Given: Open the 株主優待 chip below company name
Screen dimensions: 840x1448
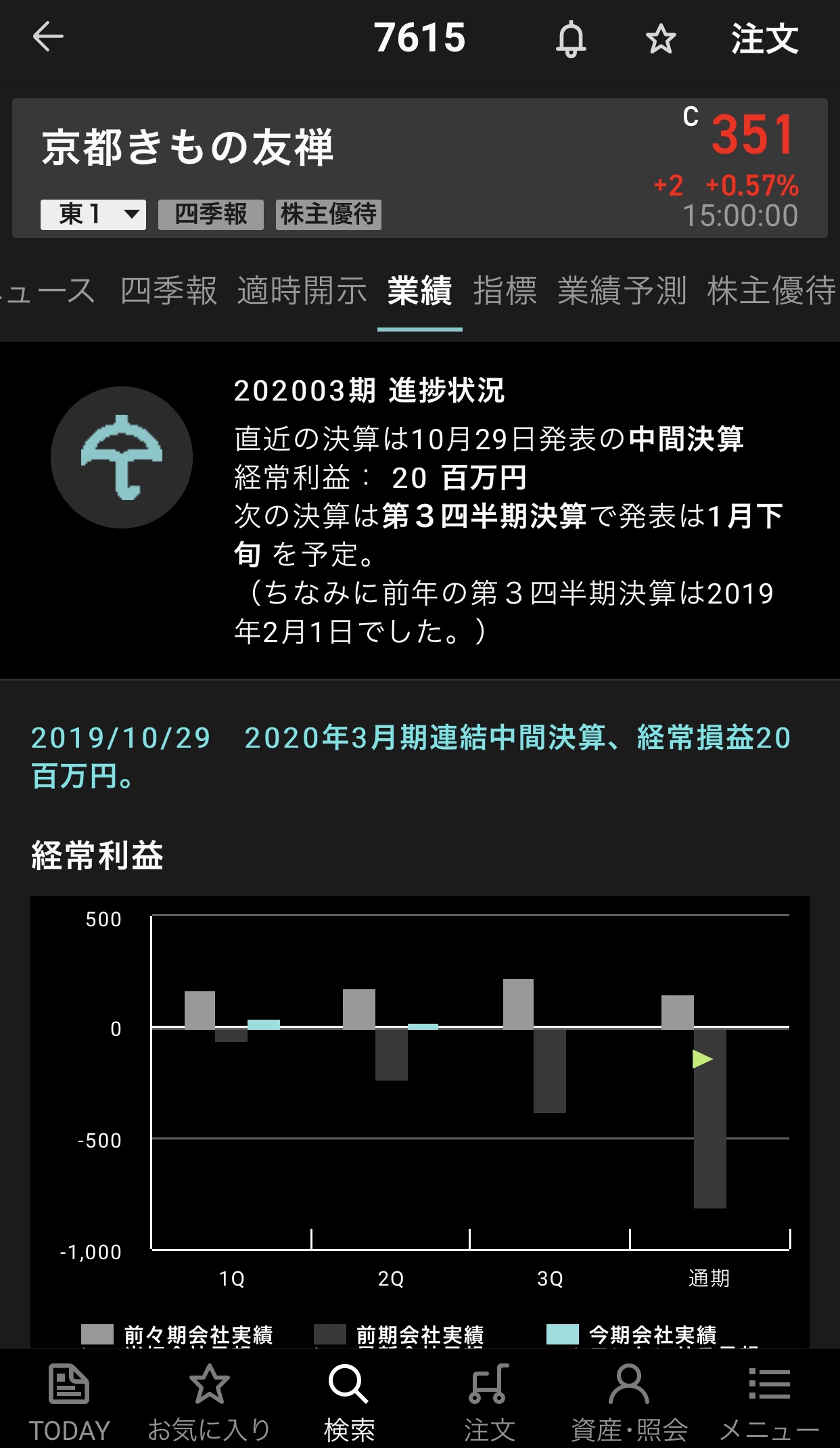Looking at the screenshot, I should coord(329,214).
